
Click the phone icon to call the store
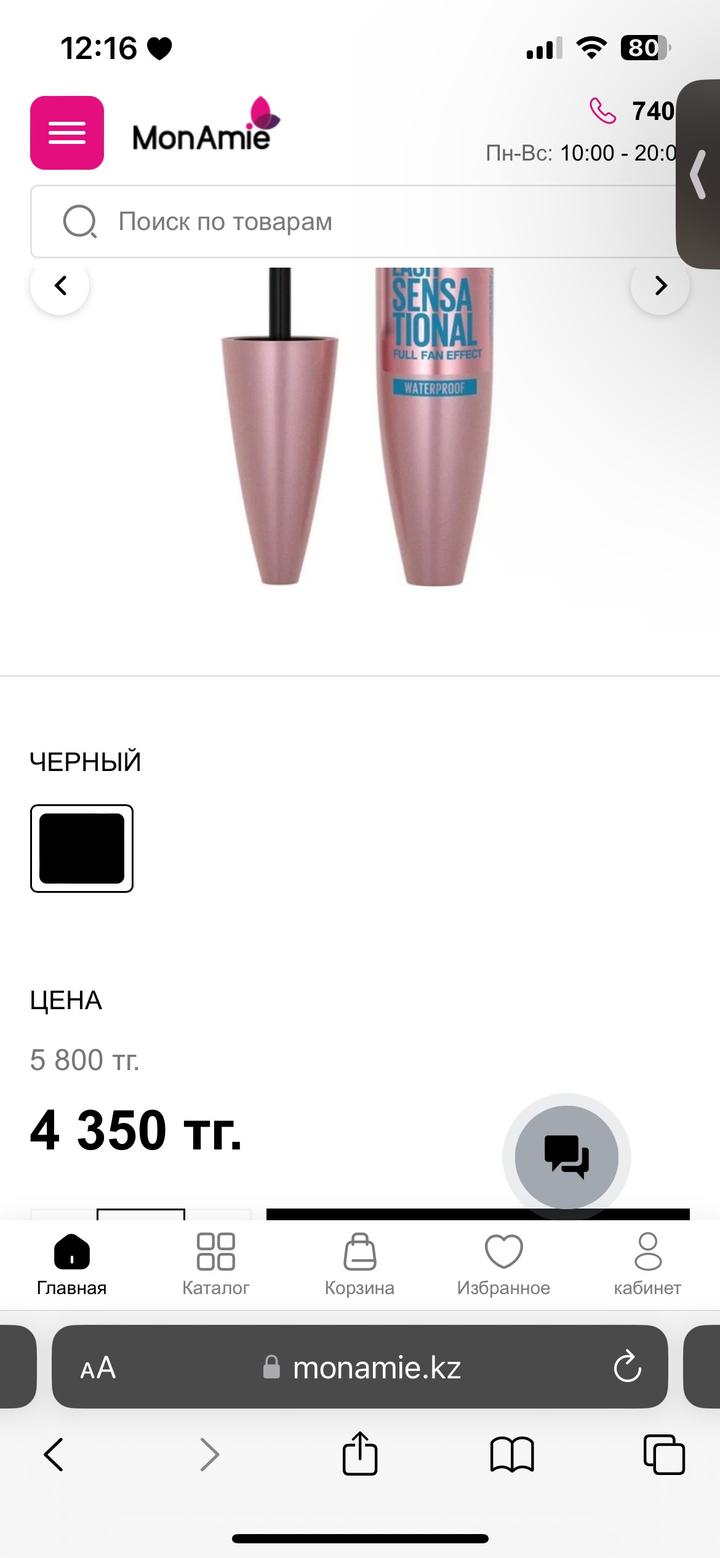(602, 110)
